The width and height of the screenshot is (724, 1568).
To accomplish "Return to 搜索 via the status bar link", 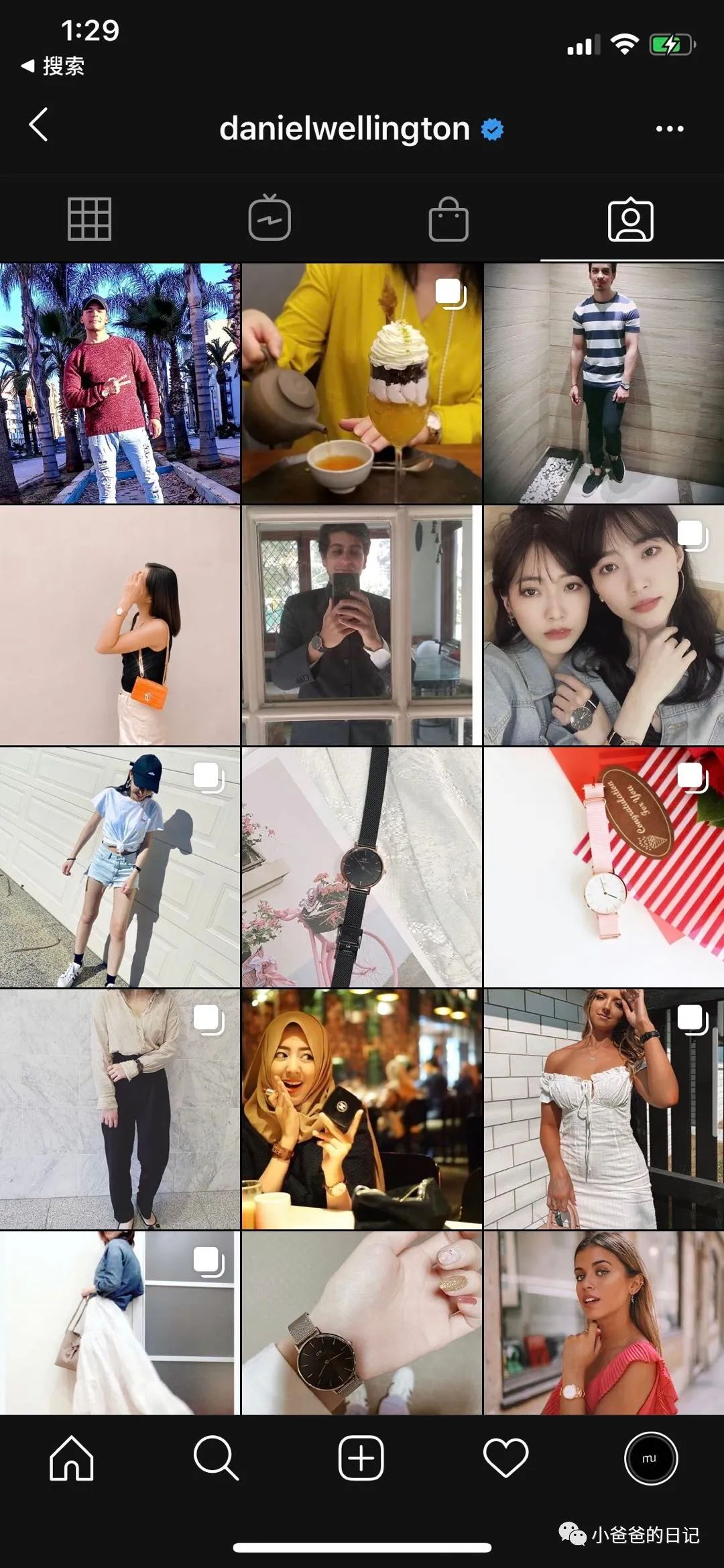I will (x=54, y=66).
